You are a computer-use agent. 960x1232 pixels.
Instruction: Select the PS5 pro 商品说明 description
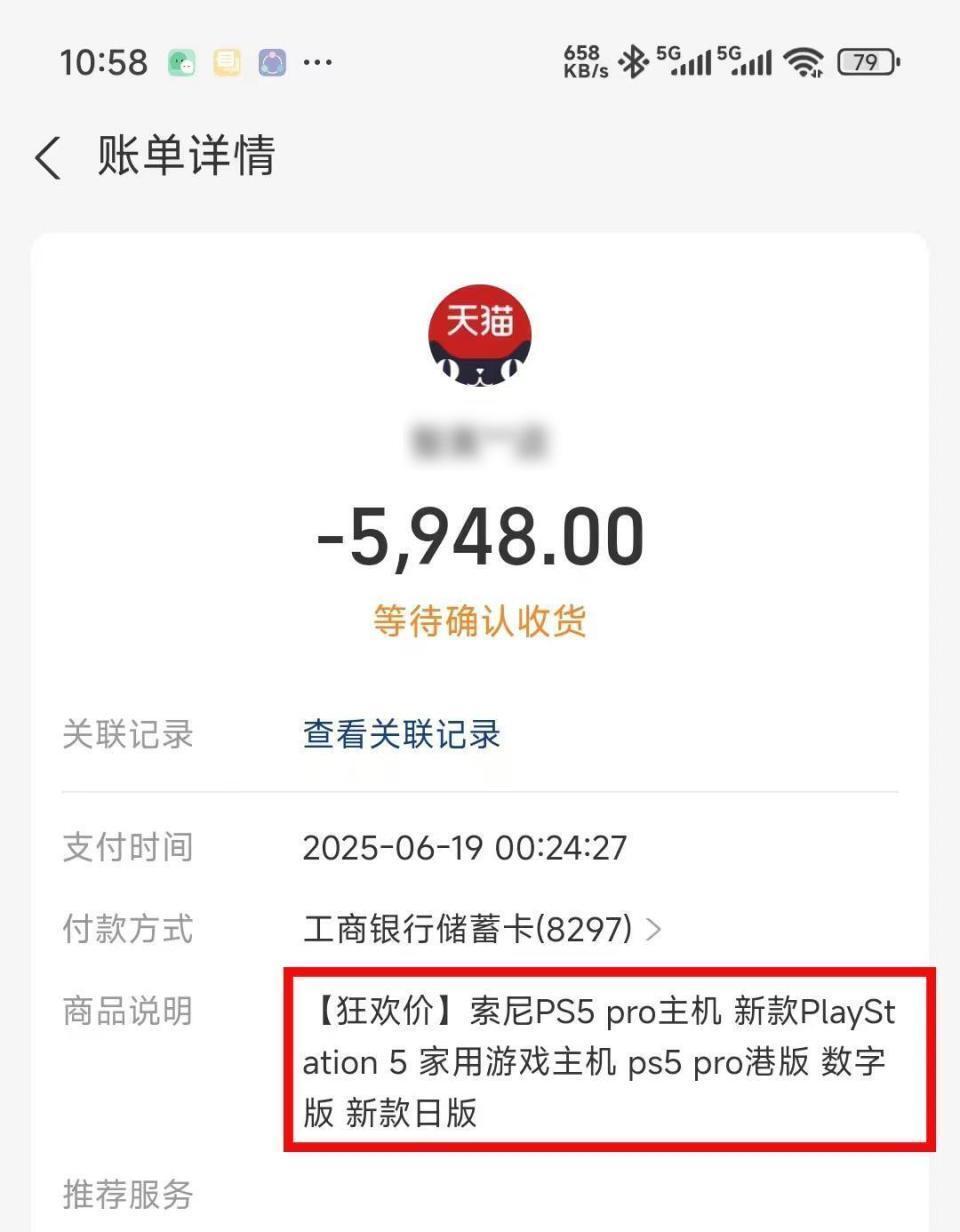(x=598, y=1062)
